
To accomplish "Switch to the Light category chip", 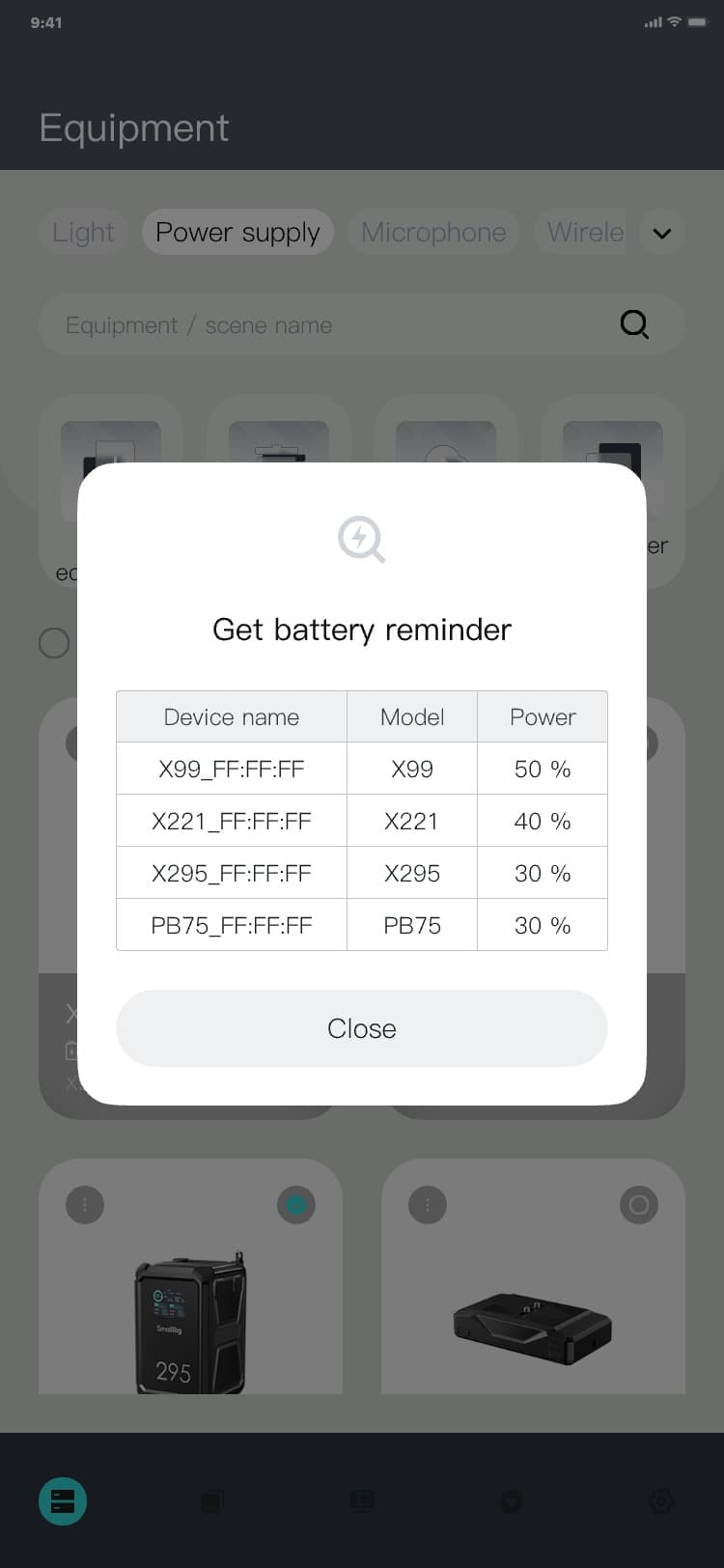I will click(83, 233).
